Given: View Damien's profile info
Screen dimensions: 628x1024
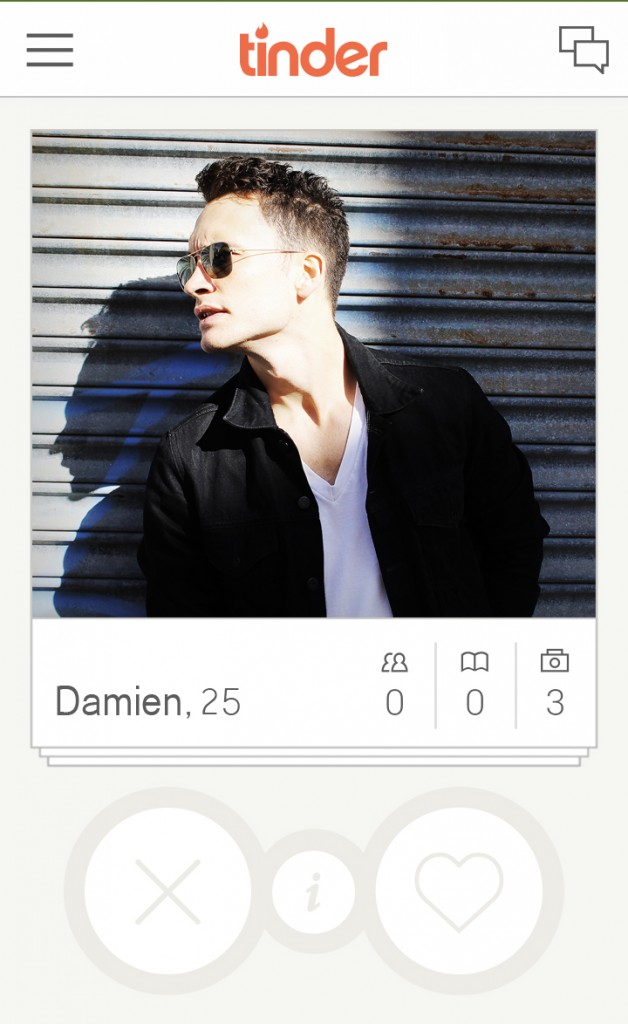Looking at the screenshot, I should pyautogui.click(x=314, y=891).
